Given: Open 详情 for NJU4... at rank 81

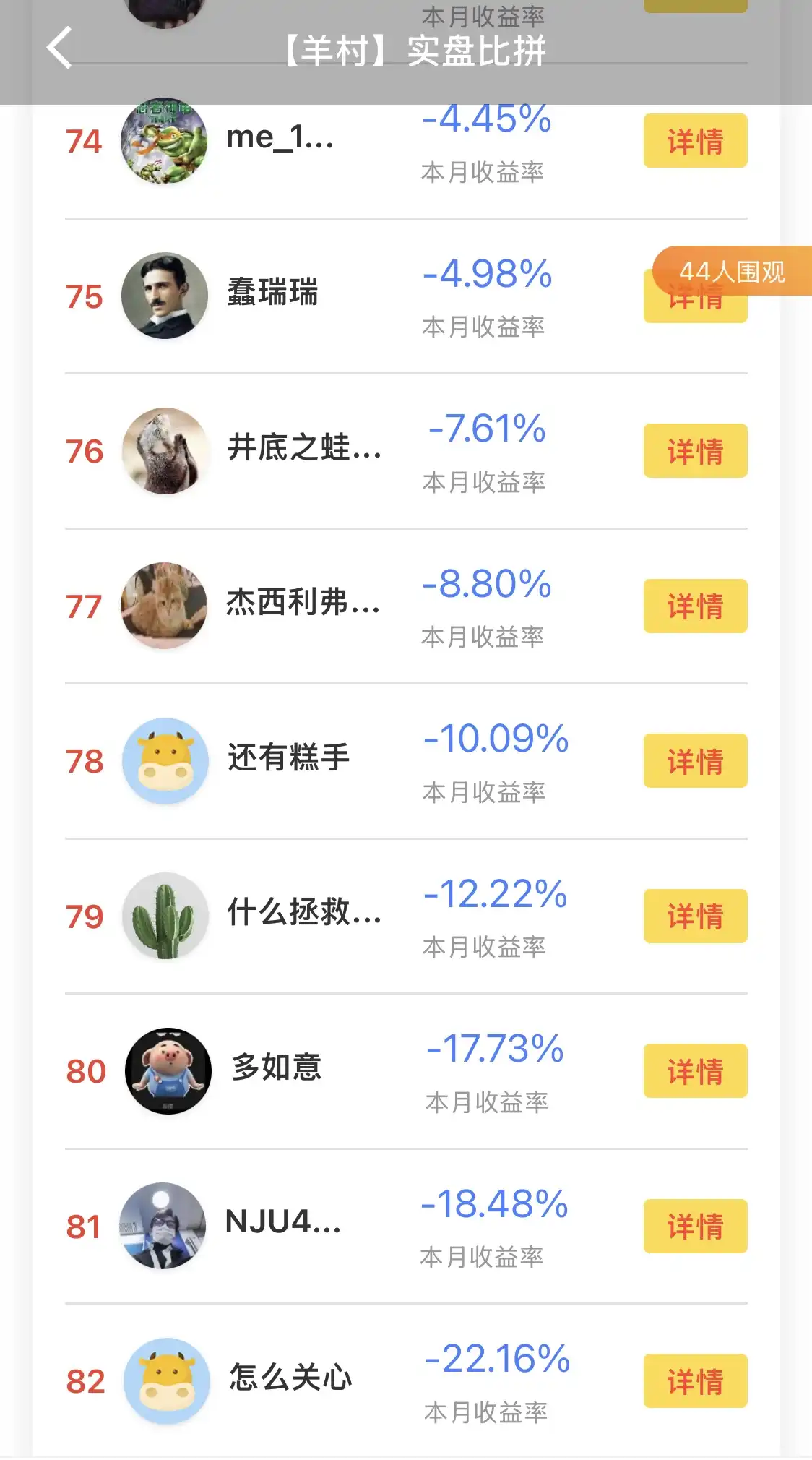Looking at the screenshot, I should 695,1227.
